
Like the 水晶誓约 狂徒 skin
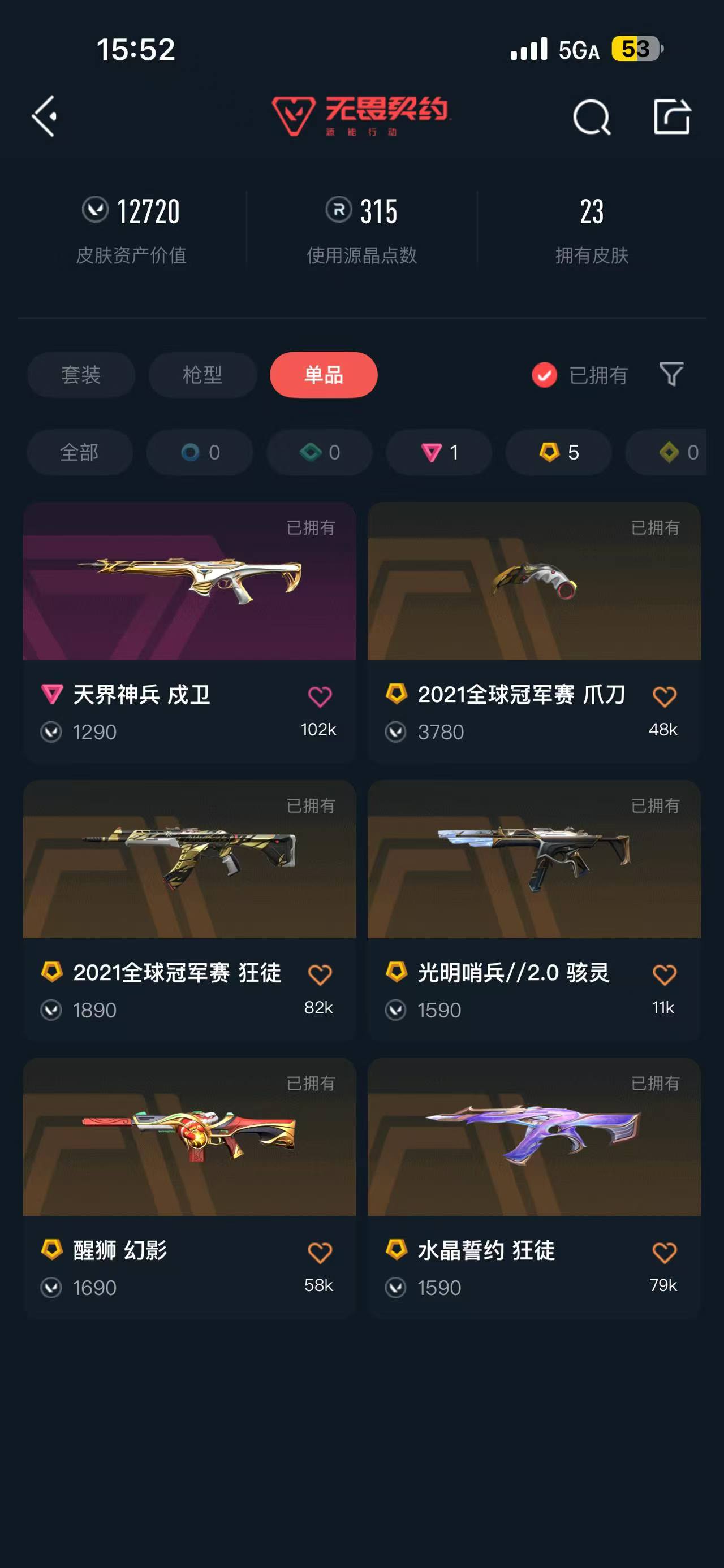click(x=663, y=1253)
